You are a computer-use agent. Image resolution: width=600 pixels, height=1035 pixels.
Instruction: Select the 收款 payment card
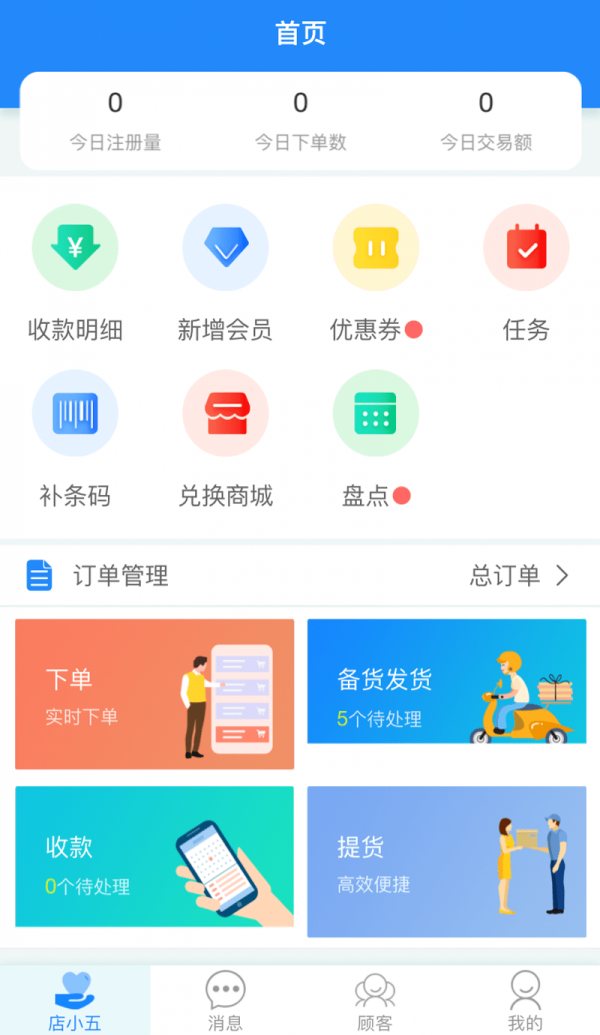[x=155, y=856]
